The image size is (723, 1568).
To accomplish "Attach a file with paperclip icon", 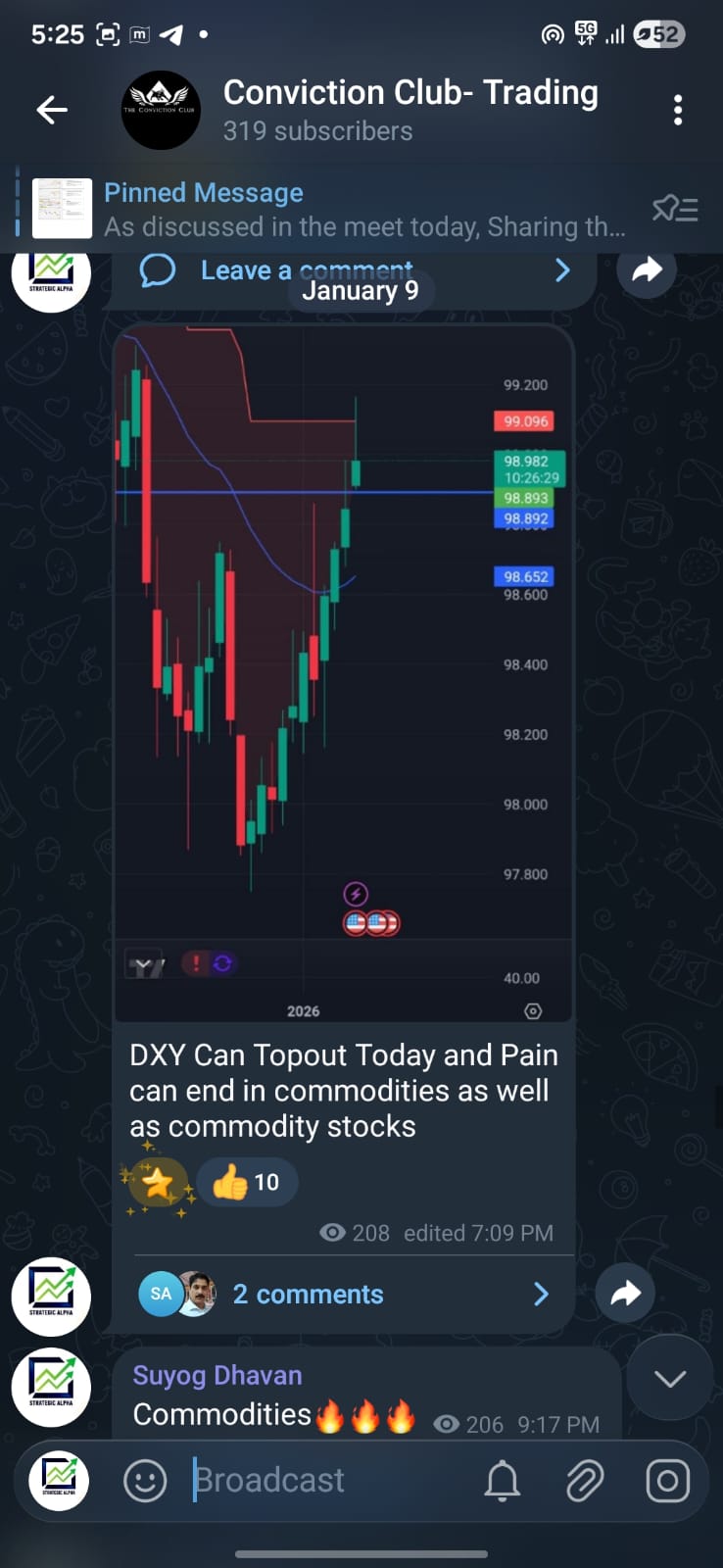I will tap(585, 1481).
